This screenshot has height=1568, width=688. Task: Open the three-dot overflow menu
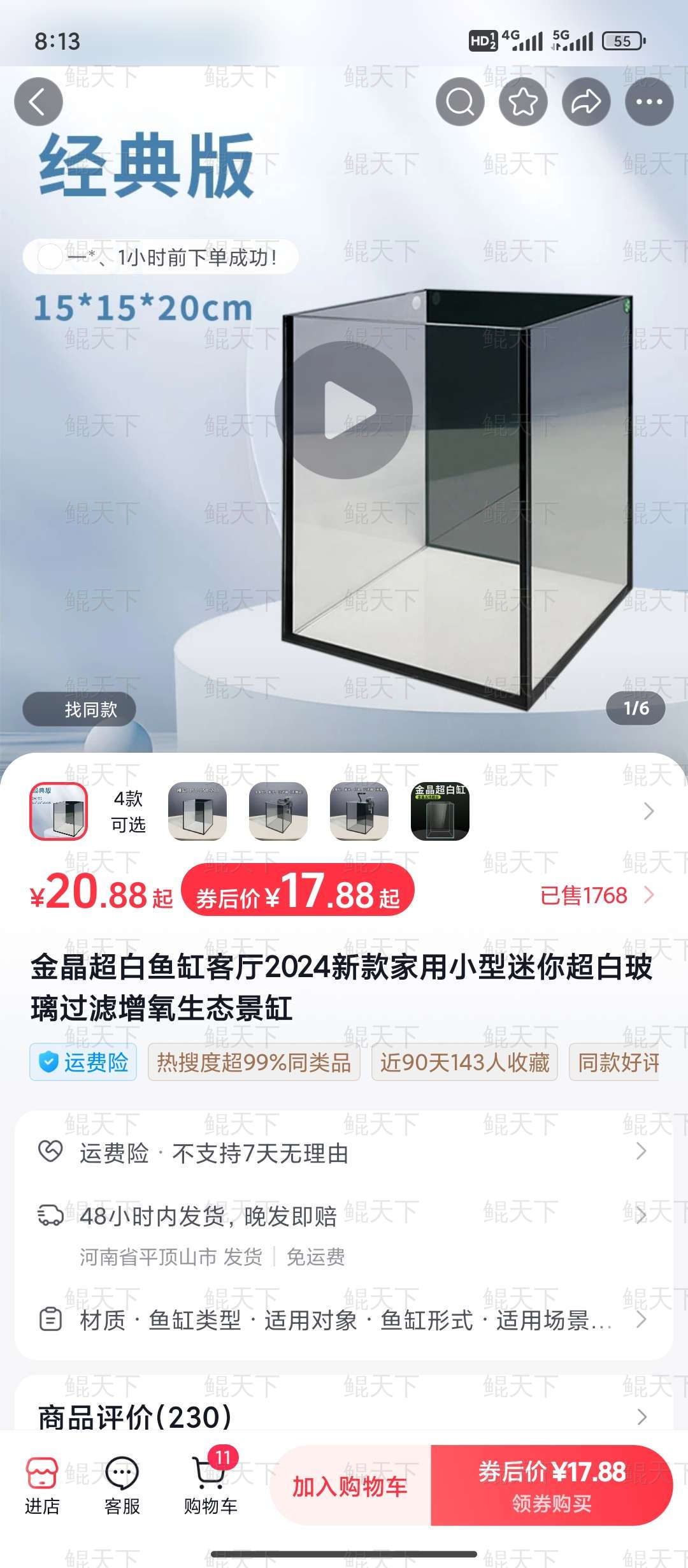(649, 102)
